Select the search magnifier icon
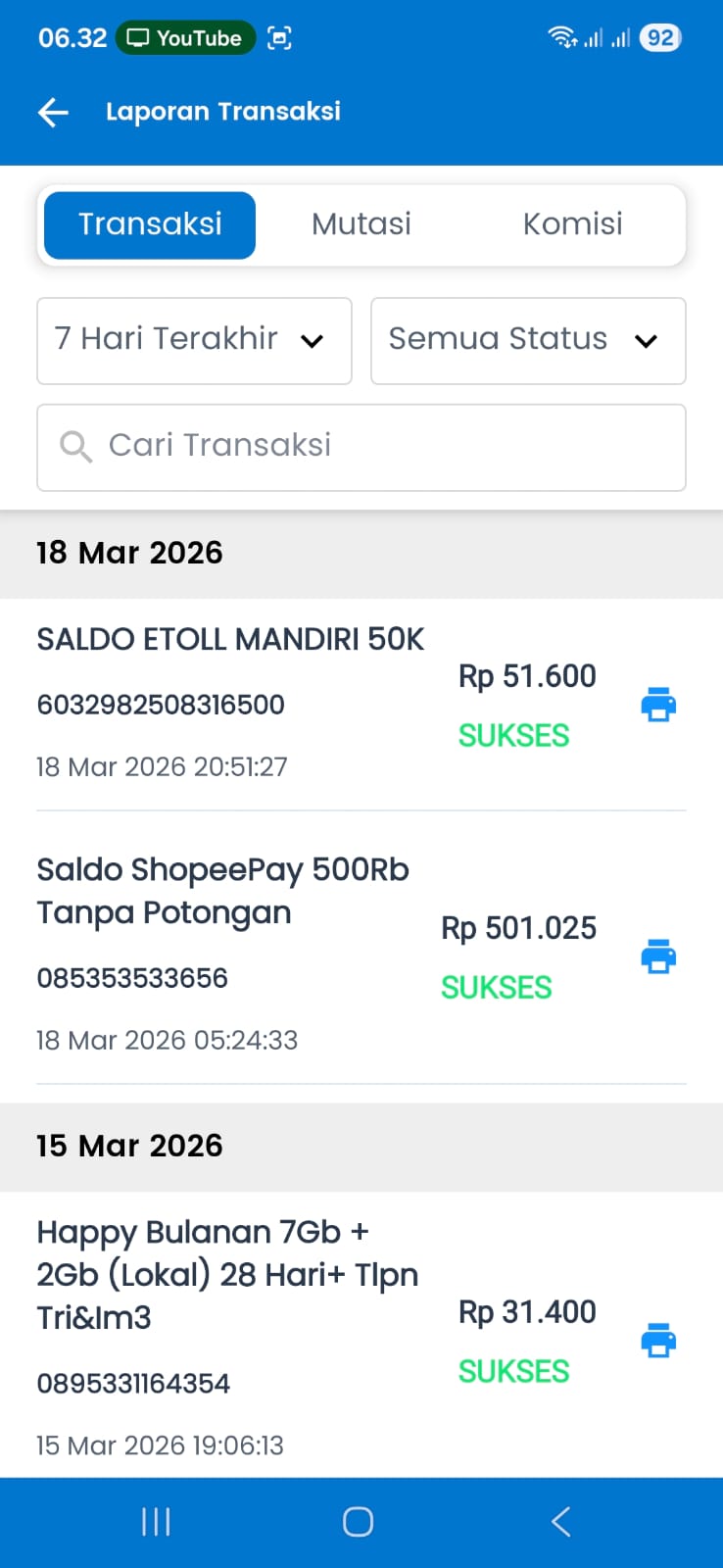Viewport: 723px width, 1568px height. (75, 446)
